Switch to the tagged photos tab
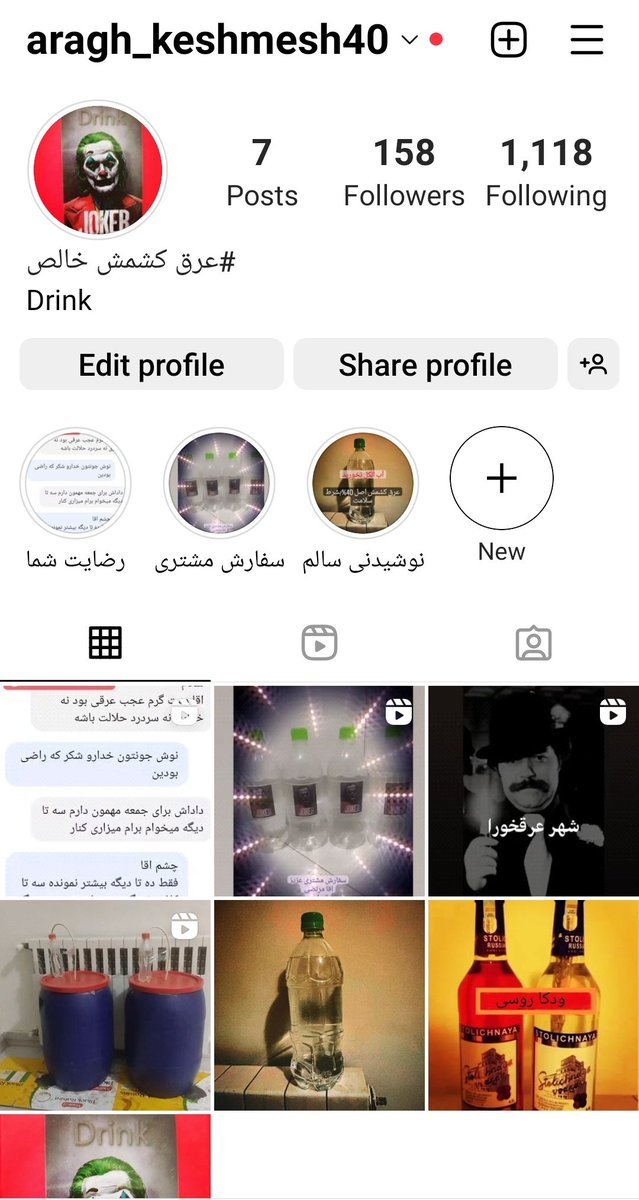 pos(533,643)
